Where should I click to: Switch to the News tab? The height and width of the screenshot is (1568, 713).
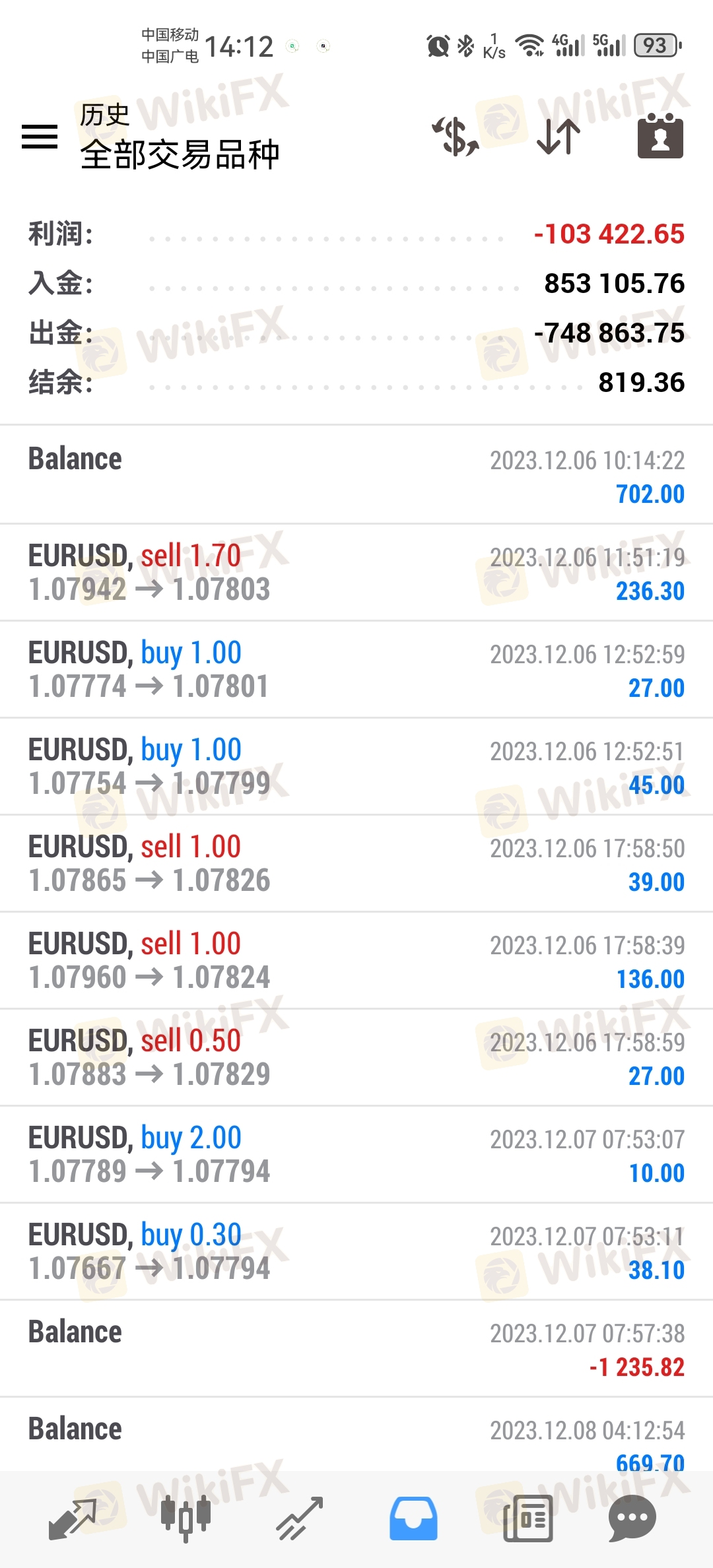tap(527, 1518)
